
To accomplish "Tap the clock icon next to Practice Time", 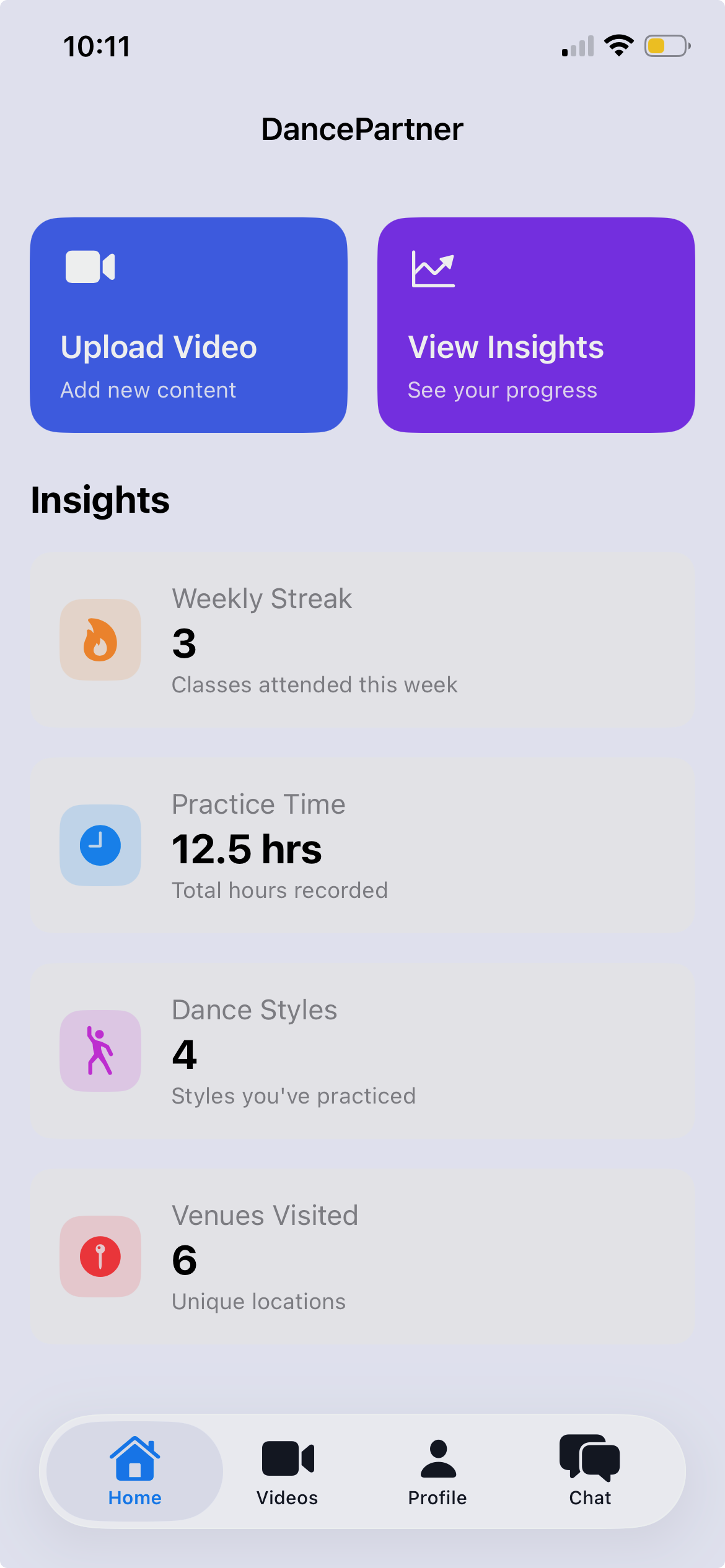I will [x=100, y=845].
